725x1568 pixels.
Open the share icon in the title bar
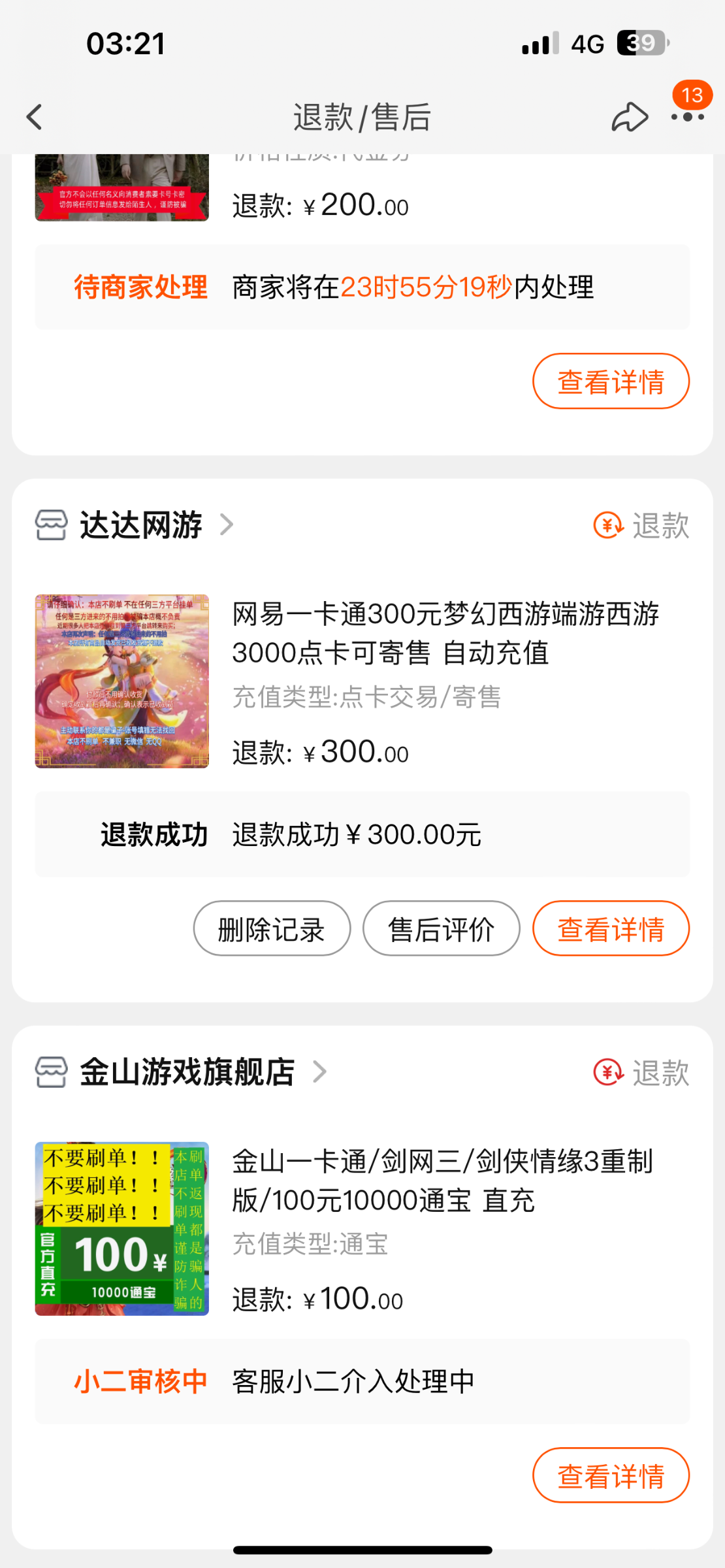628,116
